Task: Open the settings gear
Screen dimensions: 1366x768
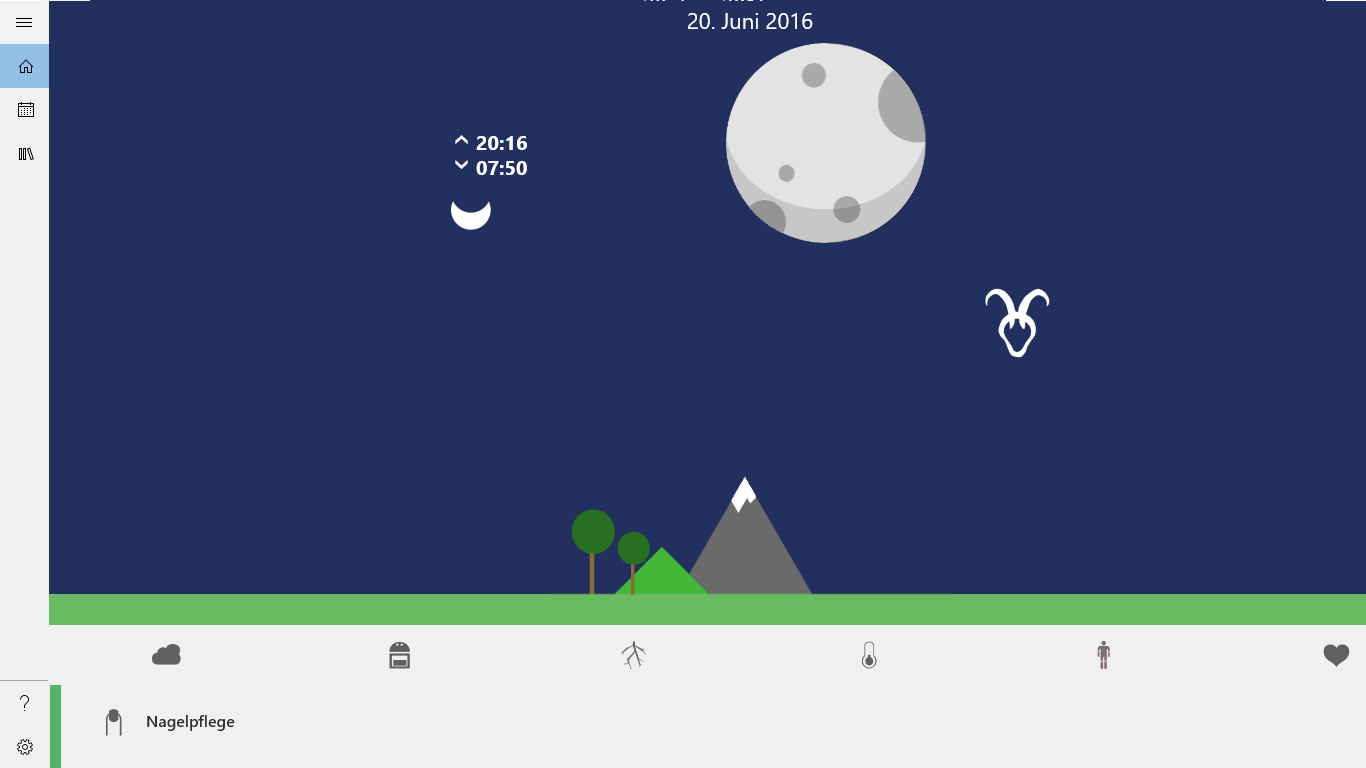Action: (25, 747)
